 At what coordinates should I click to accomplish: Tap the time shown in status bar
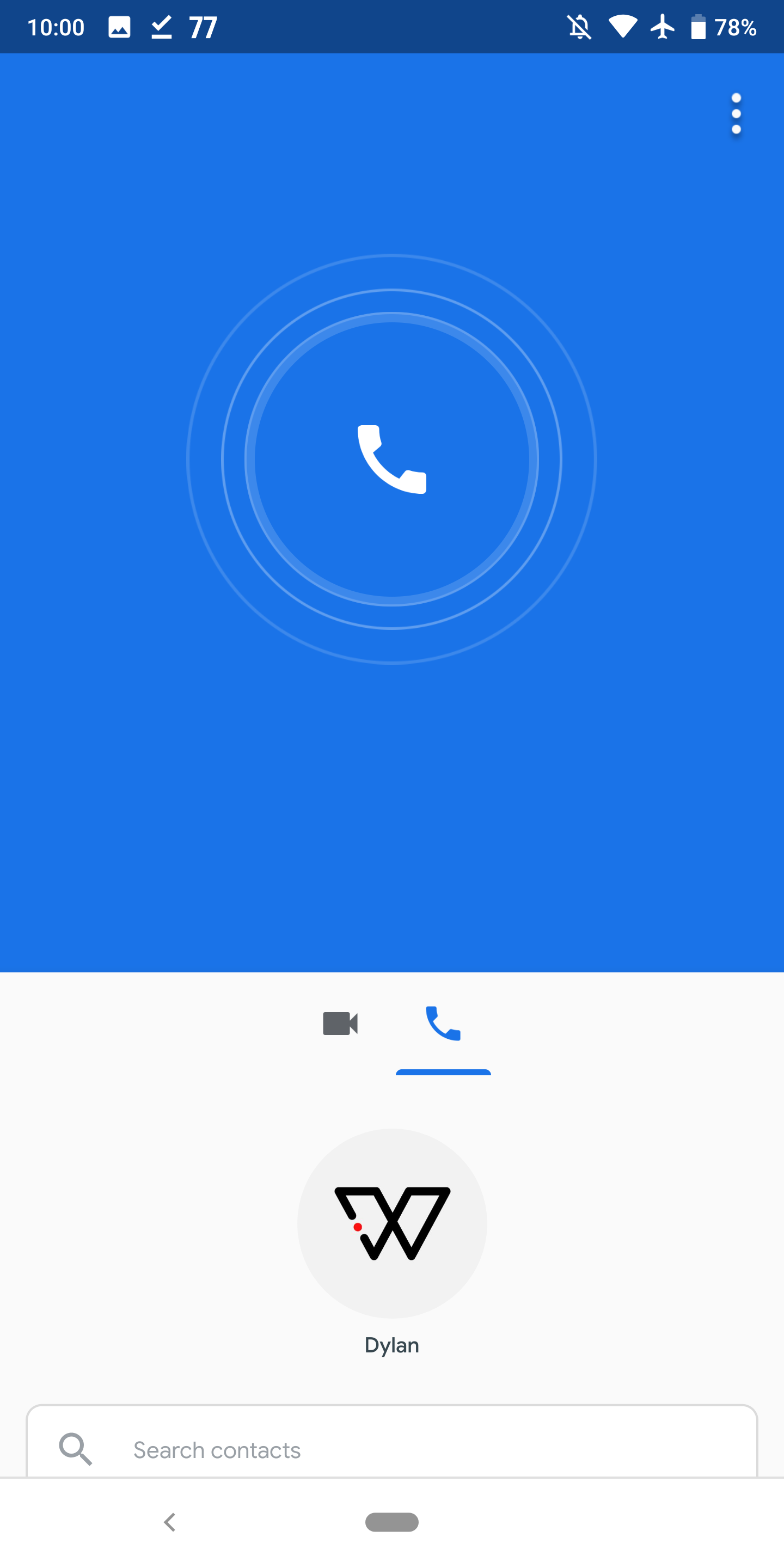[x=57, y=26]
